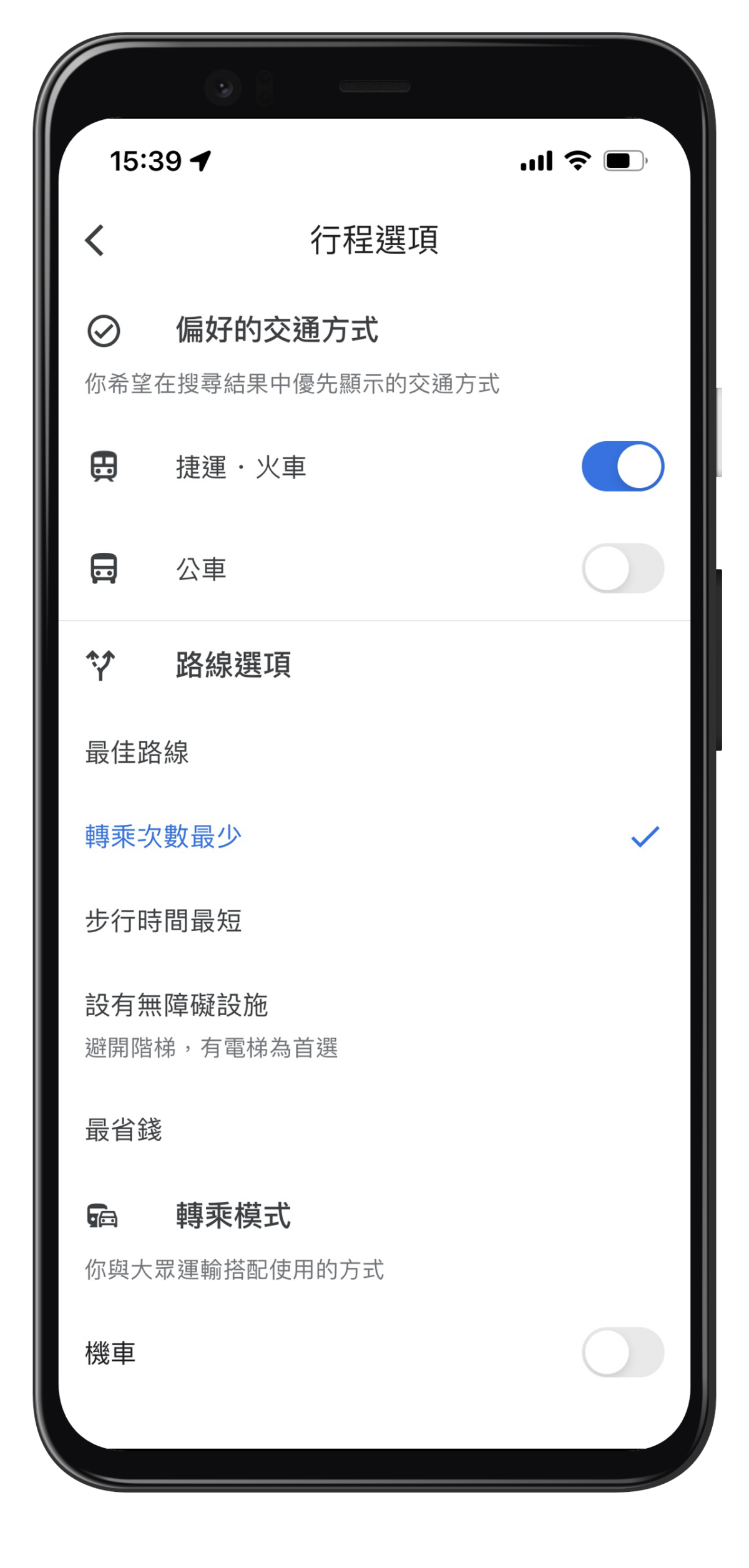The image size is (749, 1568).
Task: Go back from 行程選項 screen
Action: pyautogui.click(x=95, y=240)
